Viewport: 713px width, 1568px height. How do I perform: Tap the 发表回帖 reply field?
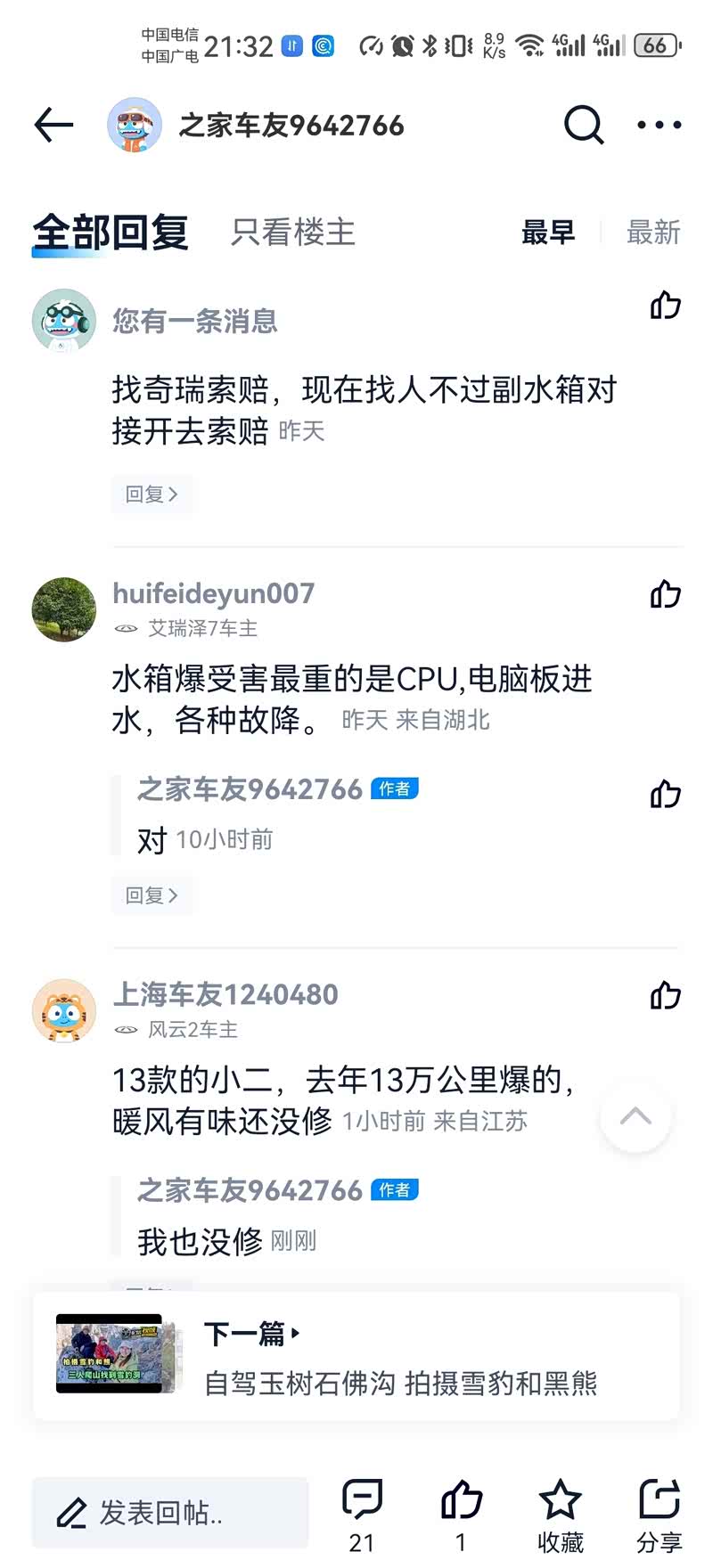click(x=170, y=1513)
